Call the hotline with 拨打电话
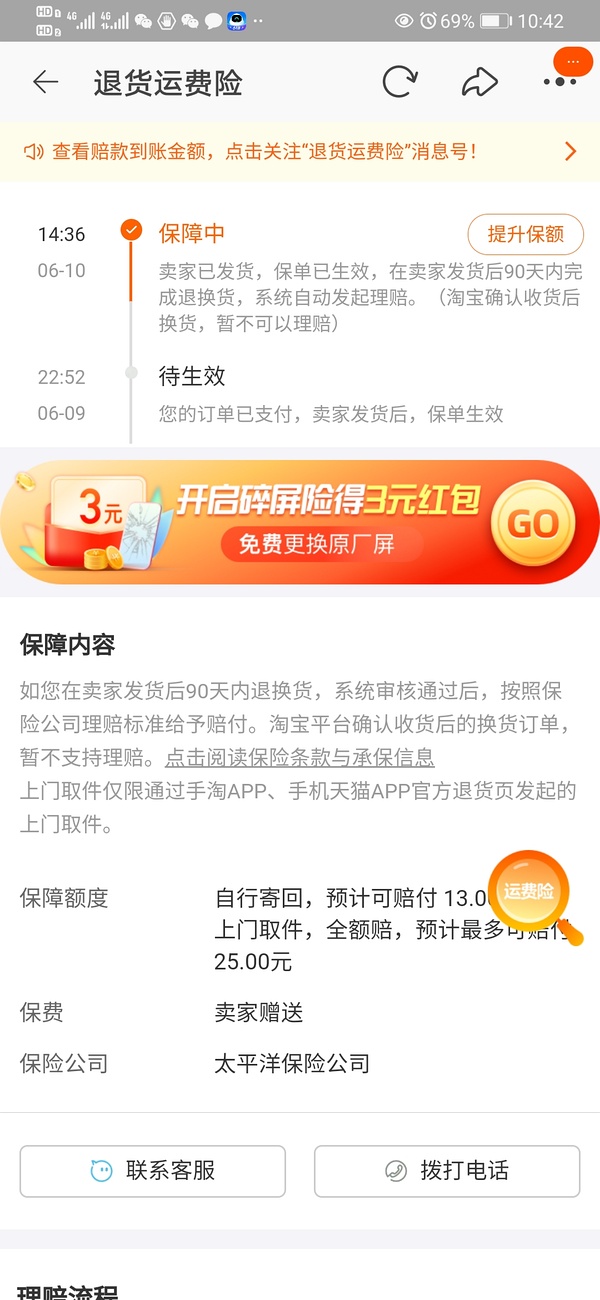The width and height of the screenshot is (600, 1300). (447, 1171)
